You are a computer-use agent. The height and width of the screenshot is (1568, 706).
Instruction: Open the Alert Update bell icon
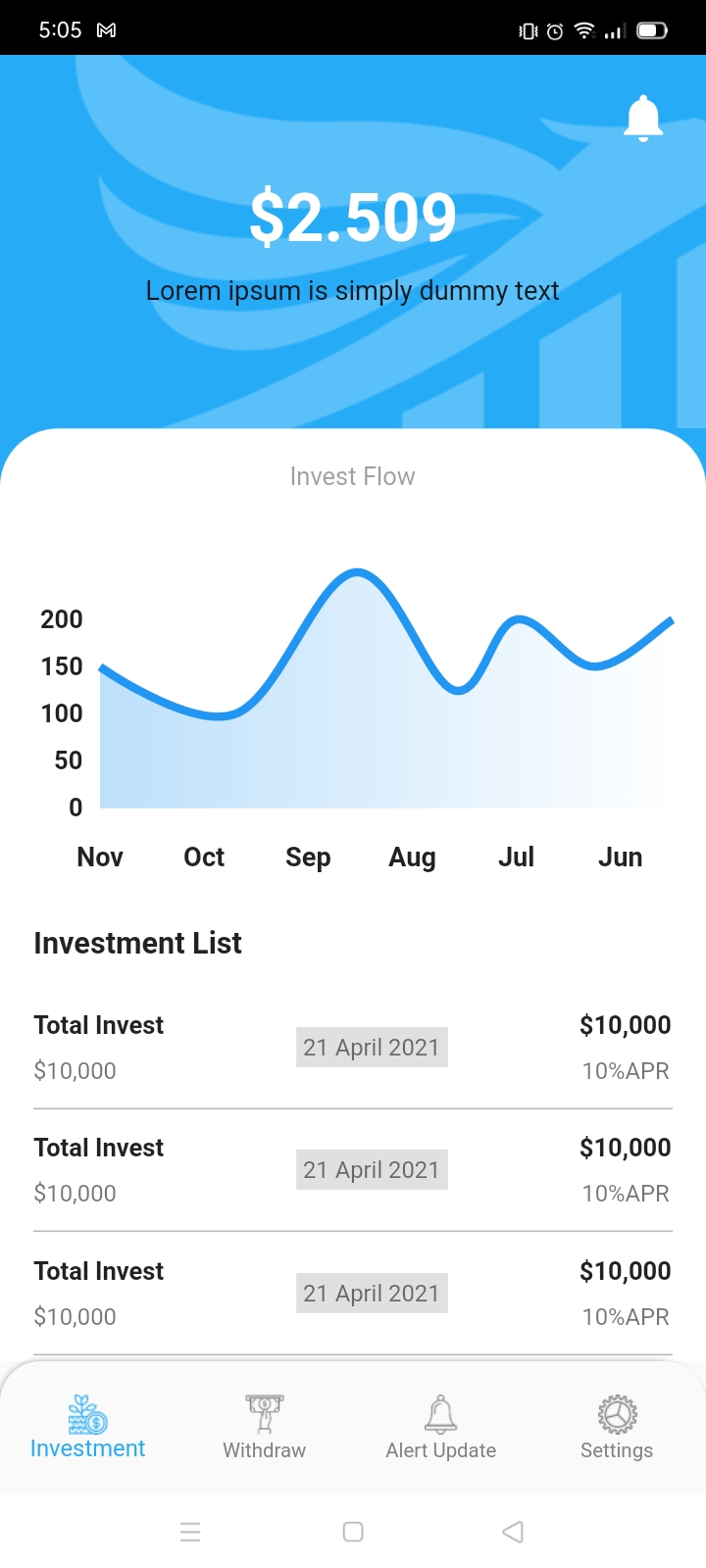click(440, 1415)
